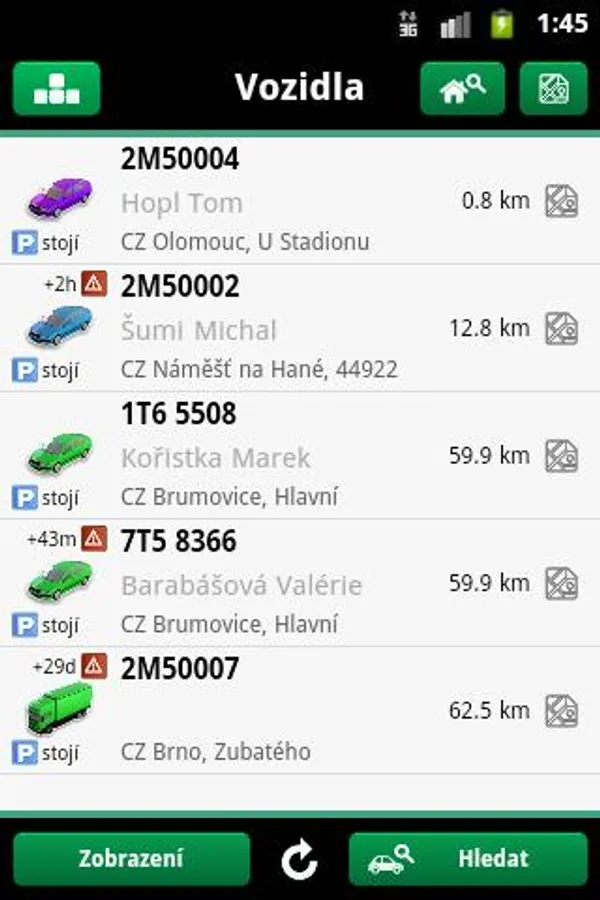
Task: Refresh the vehicle list
Action: 299,859
